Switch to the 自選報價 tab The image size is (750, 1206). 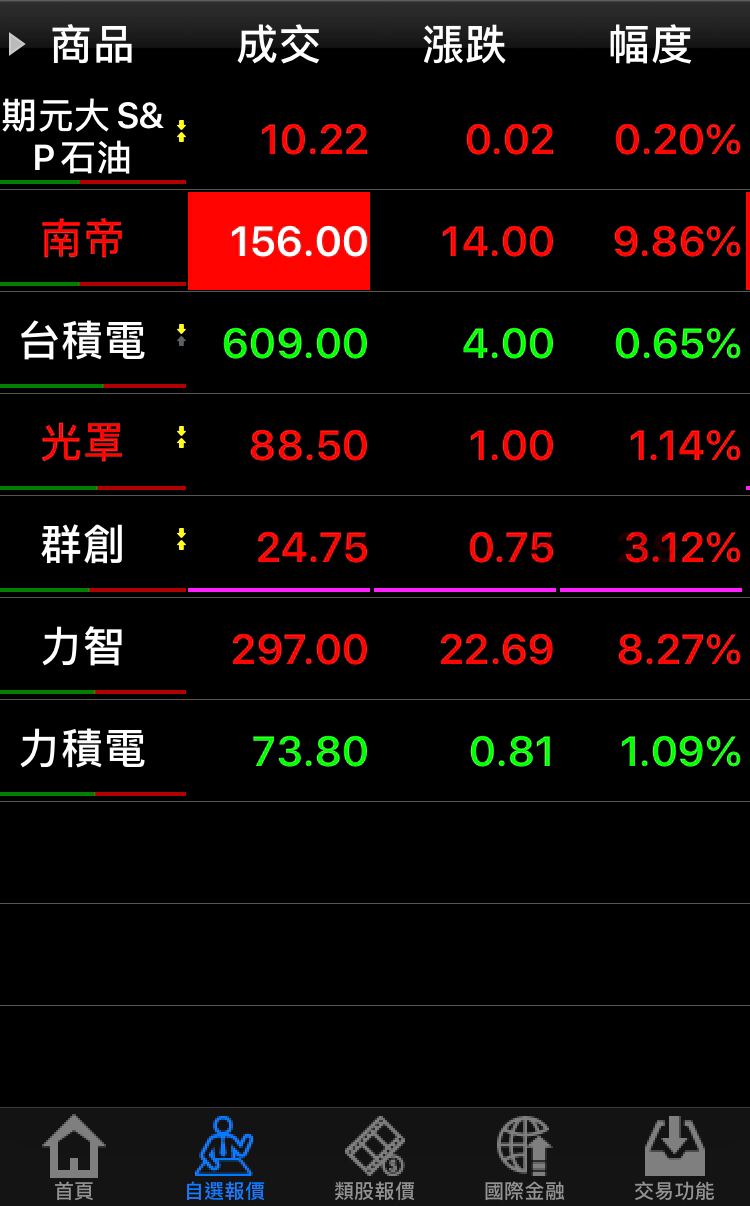(x=225, y=1158)
